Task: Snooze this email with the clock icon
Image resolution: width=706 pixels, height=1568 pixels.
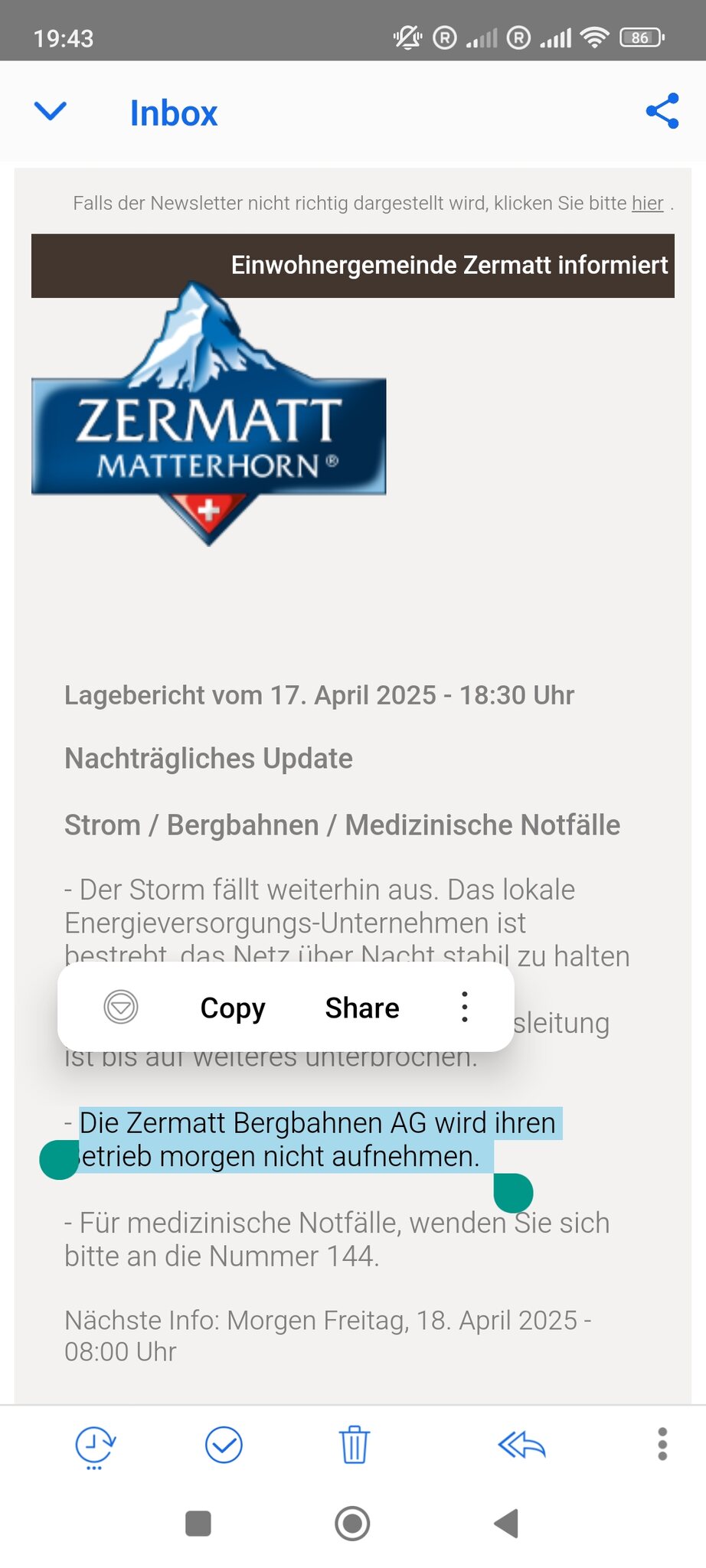Action: coord(95,1445)
